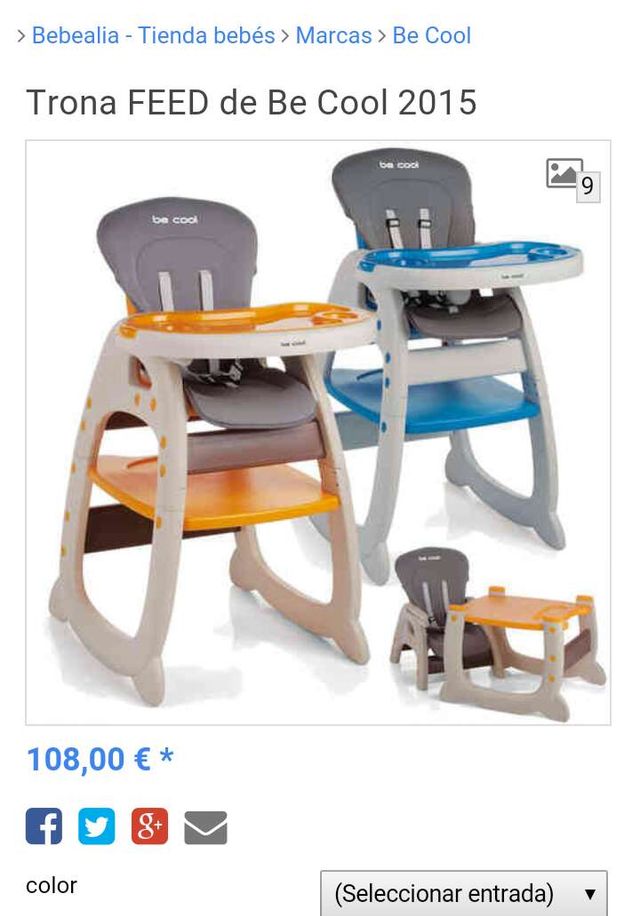Viewport: 640px width, 916px height.
Task: Share this product on Twitter
Action: [97, 827]
